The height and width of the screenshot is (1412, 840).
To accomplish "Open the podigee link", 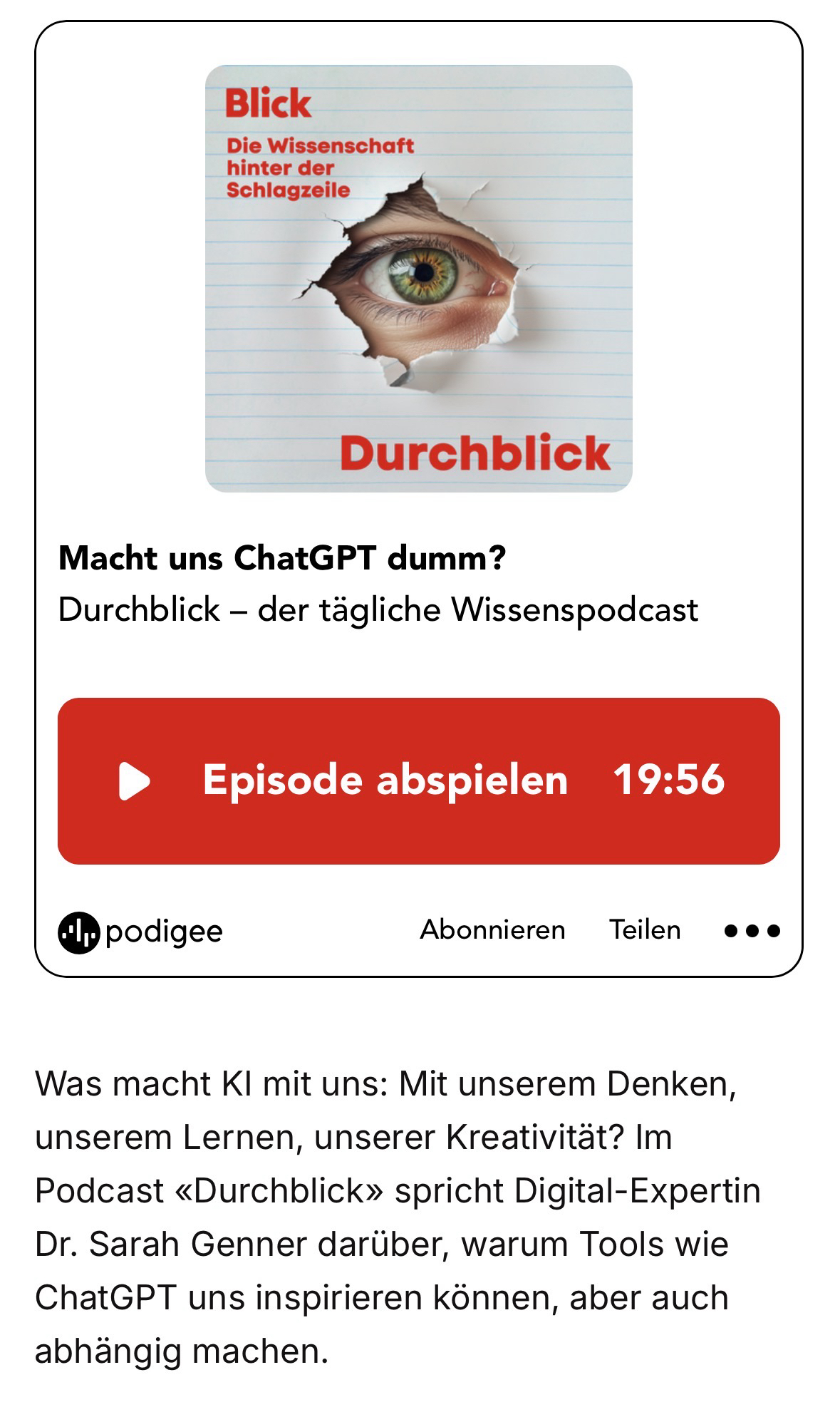I will coord(140,932).
